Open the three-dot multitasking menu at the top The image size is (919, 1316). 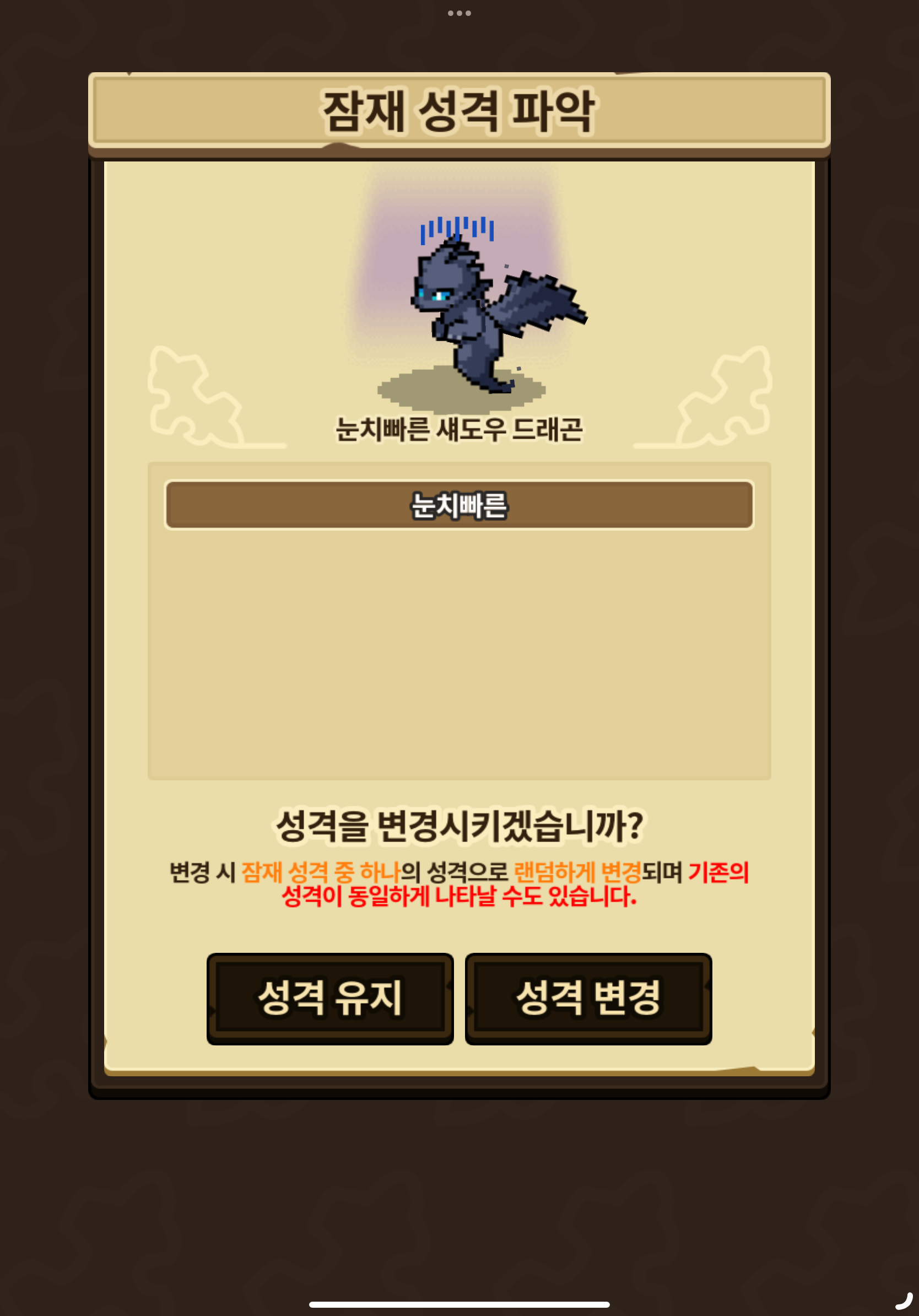tap(459, 13)
